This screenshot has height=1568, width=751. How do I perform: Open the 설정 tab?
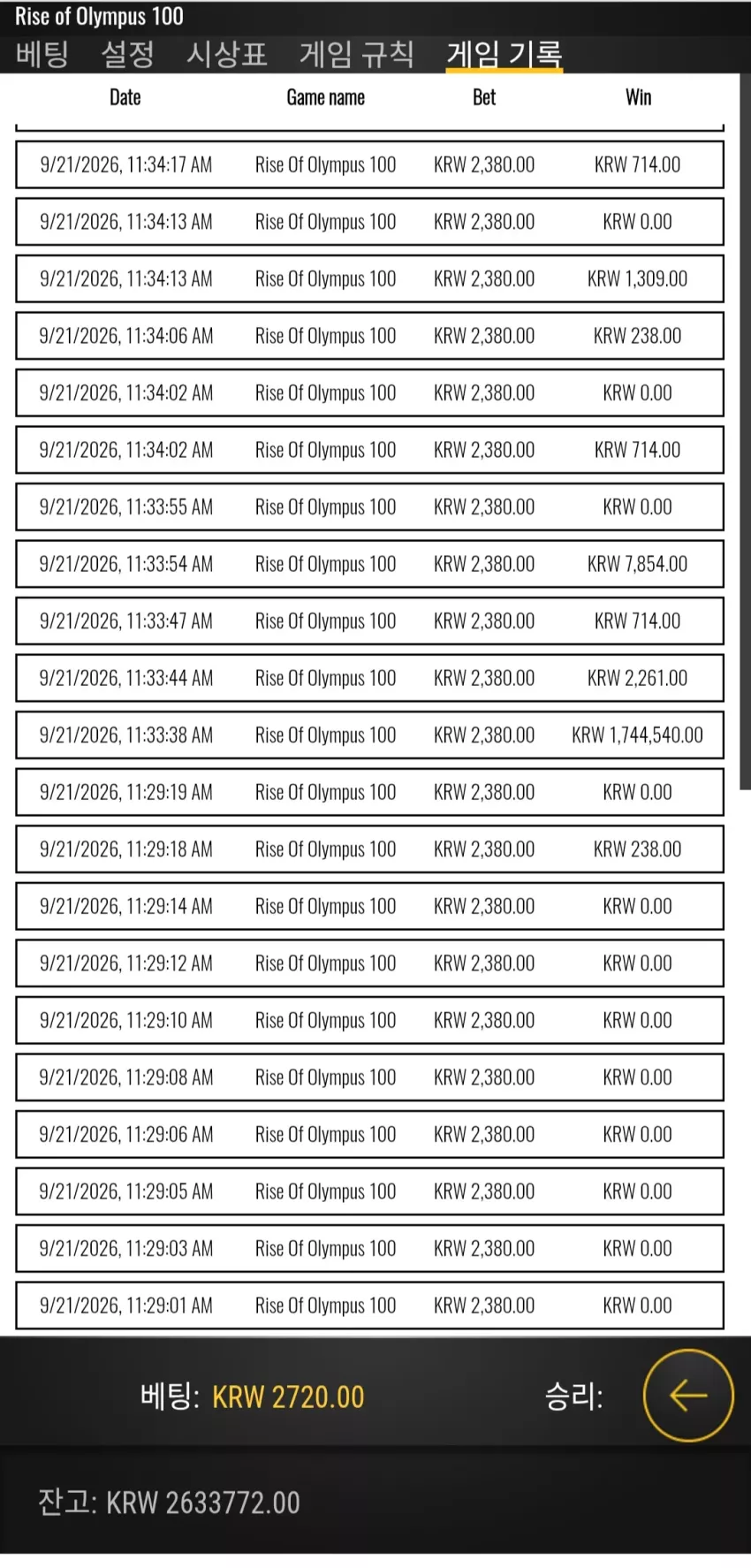tap(127, 55)
